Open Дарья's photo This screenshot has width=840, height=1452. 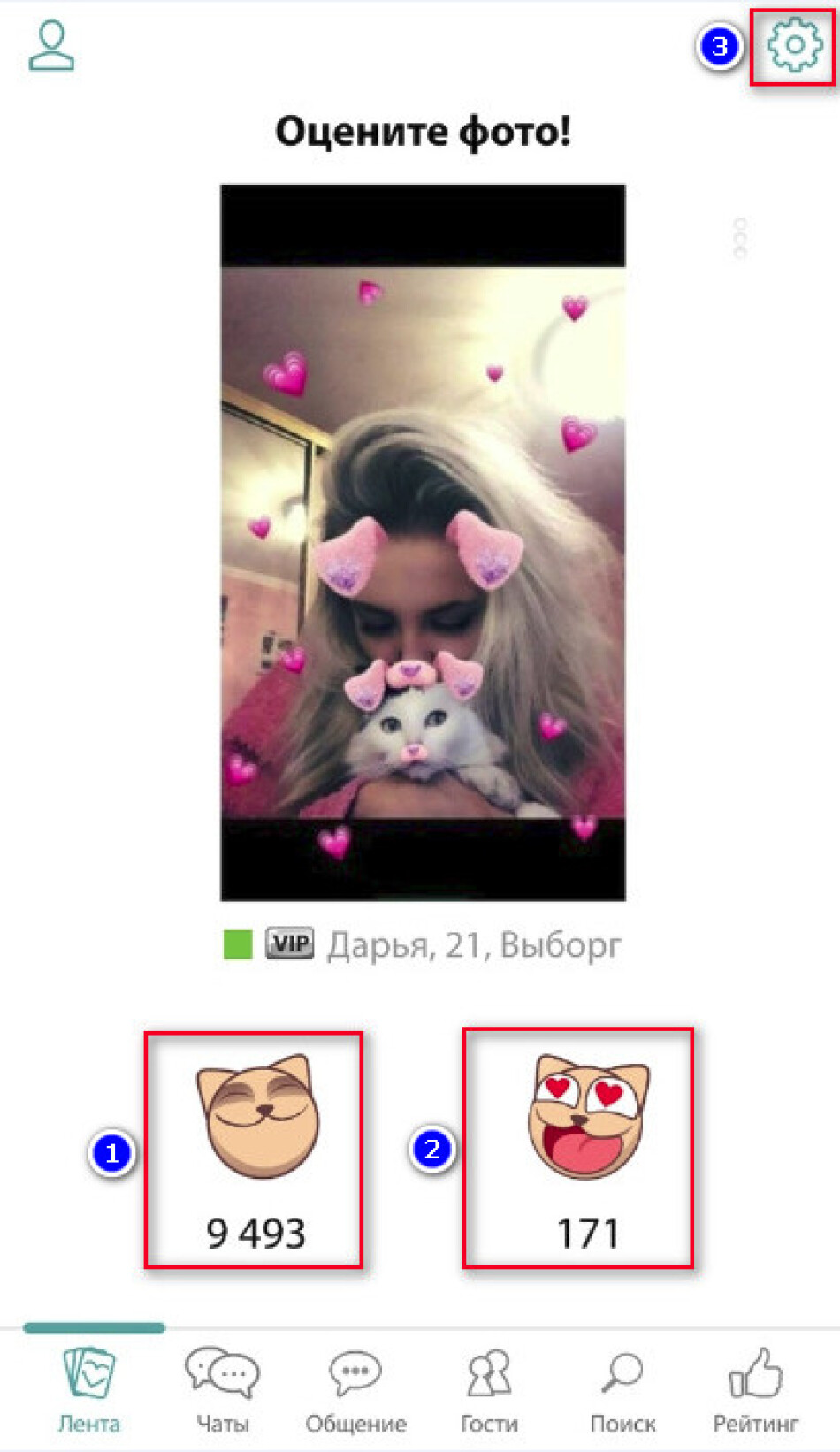423,542
